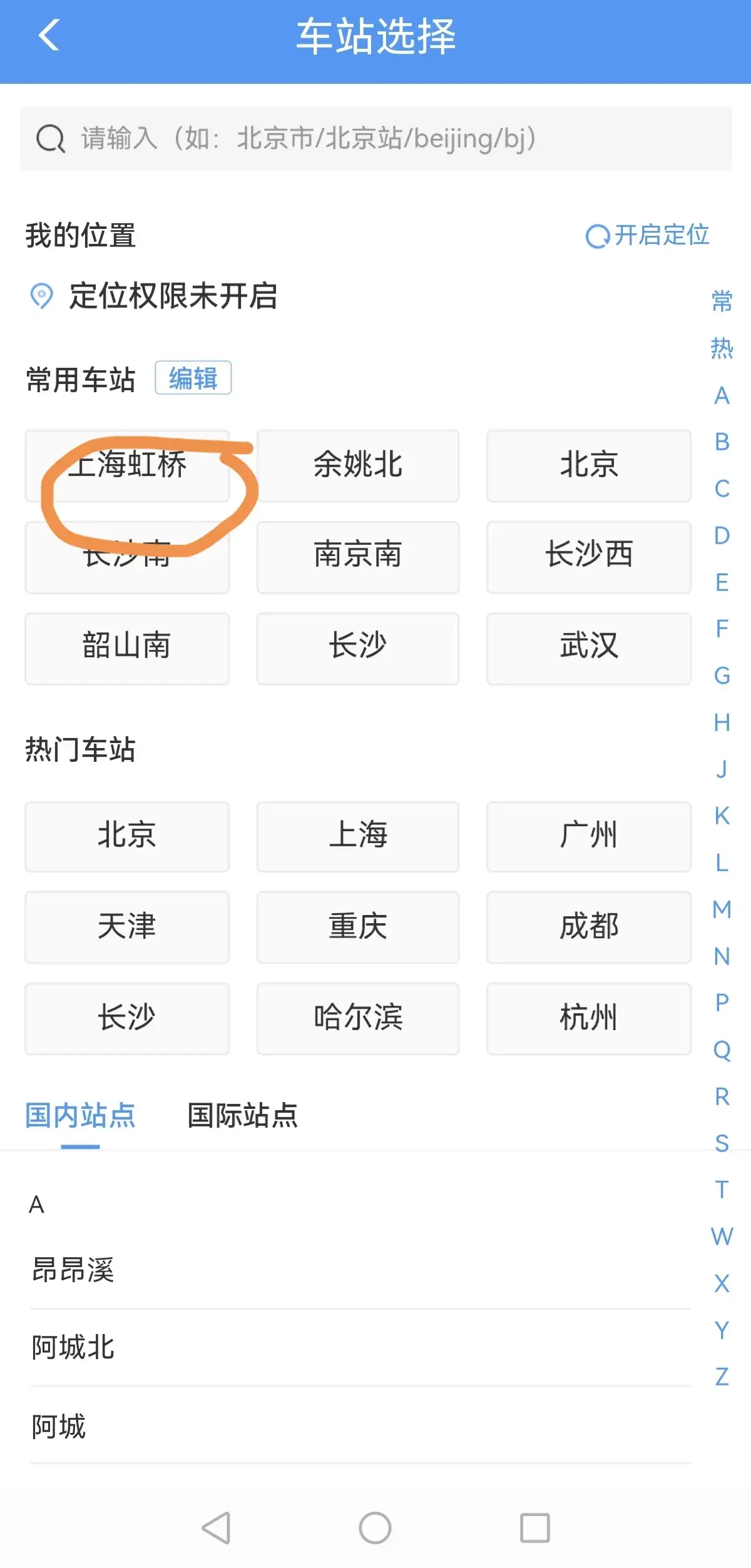The width and height of the screenshot is (751, 1568).
Task: Edit frequently used stations with 编辑
Action: point(193,378)
